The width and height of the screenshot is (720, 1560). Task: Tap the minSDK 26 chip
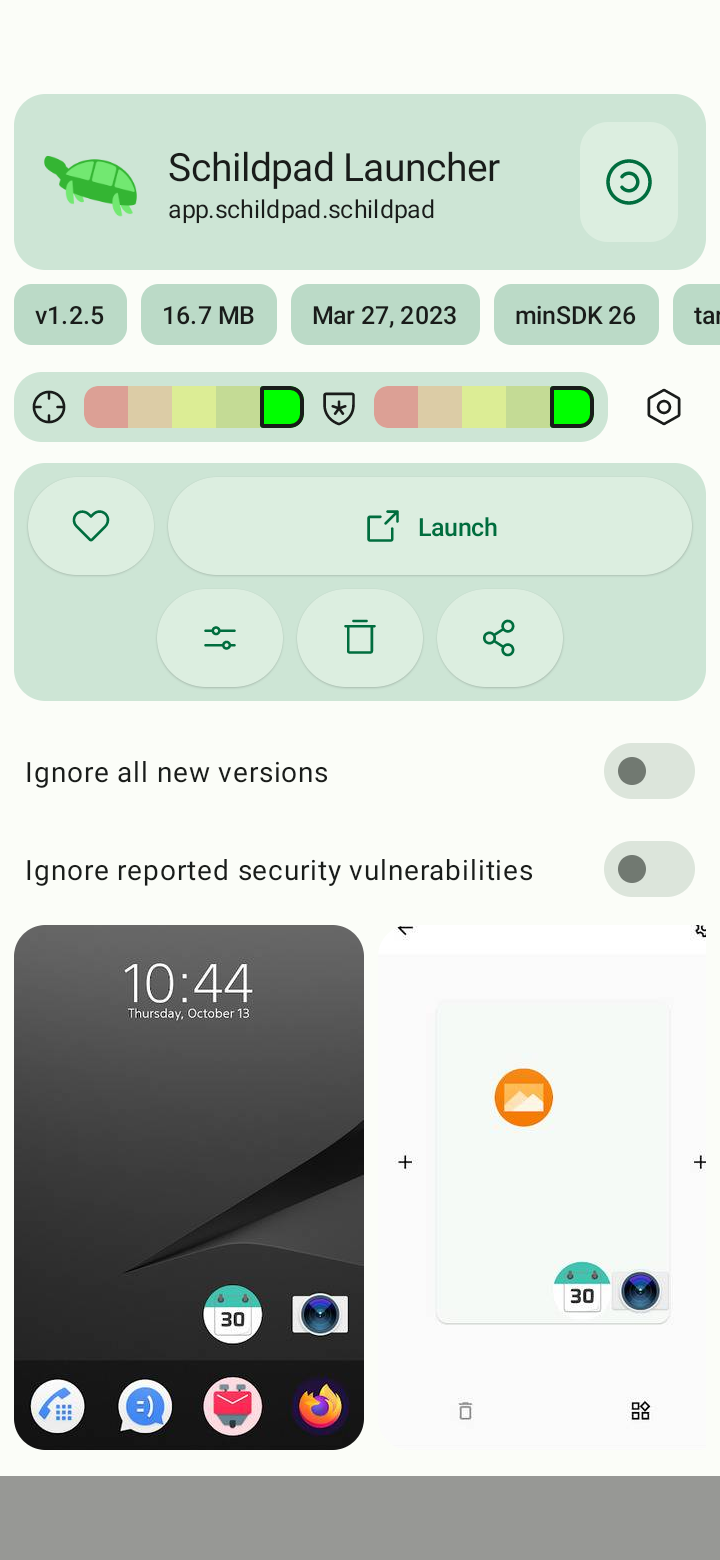pyautogui.click(x=576, y=315)
